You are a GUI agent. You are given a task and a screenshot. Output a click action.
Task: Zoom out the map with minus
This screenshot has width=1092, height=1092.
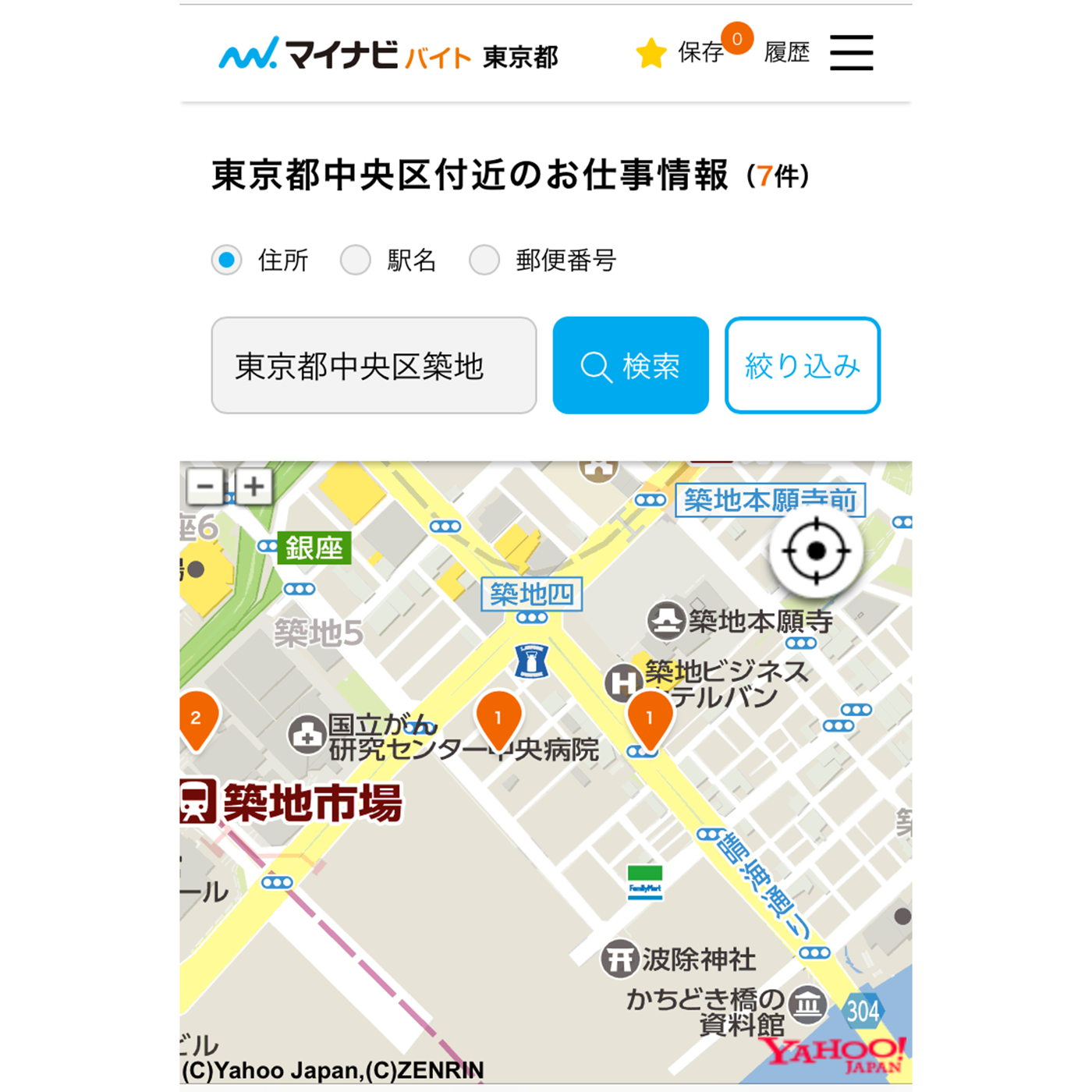click(x=206, y=487)
